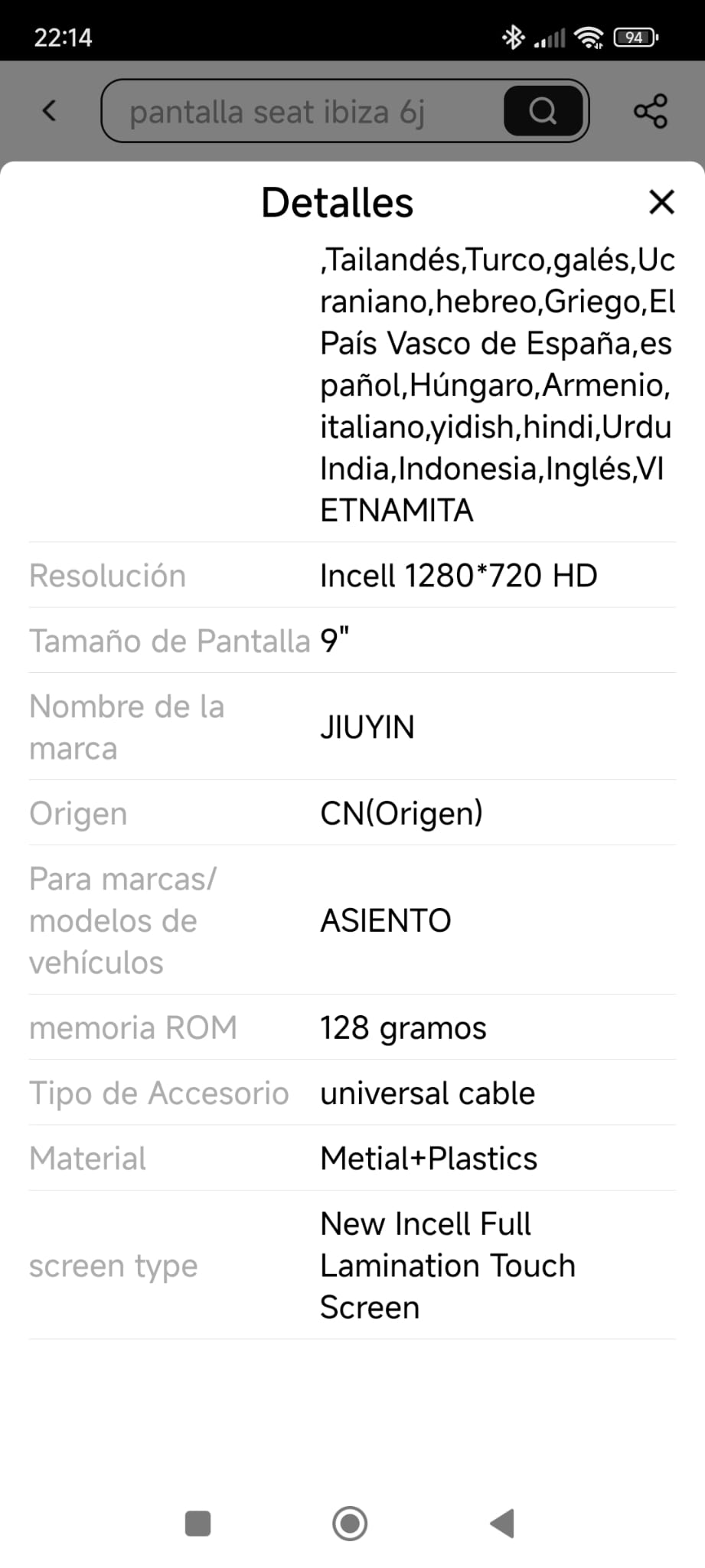This screenshot has width=705, height=1568.
Task: Tap the system back triangle
Action: tap(502, 1523)
